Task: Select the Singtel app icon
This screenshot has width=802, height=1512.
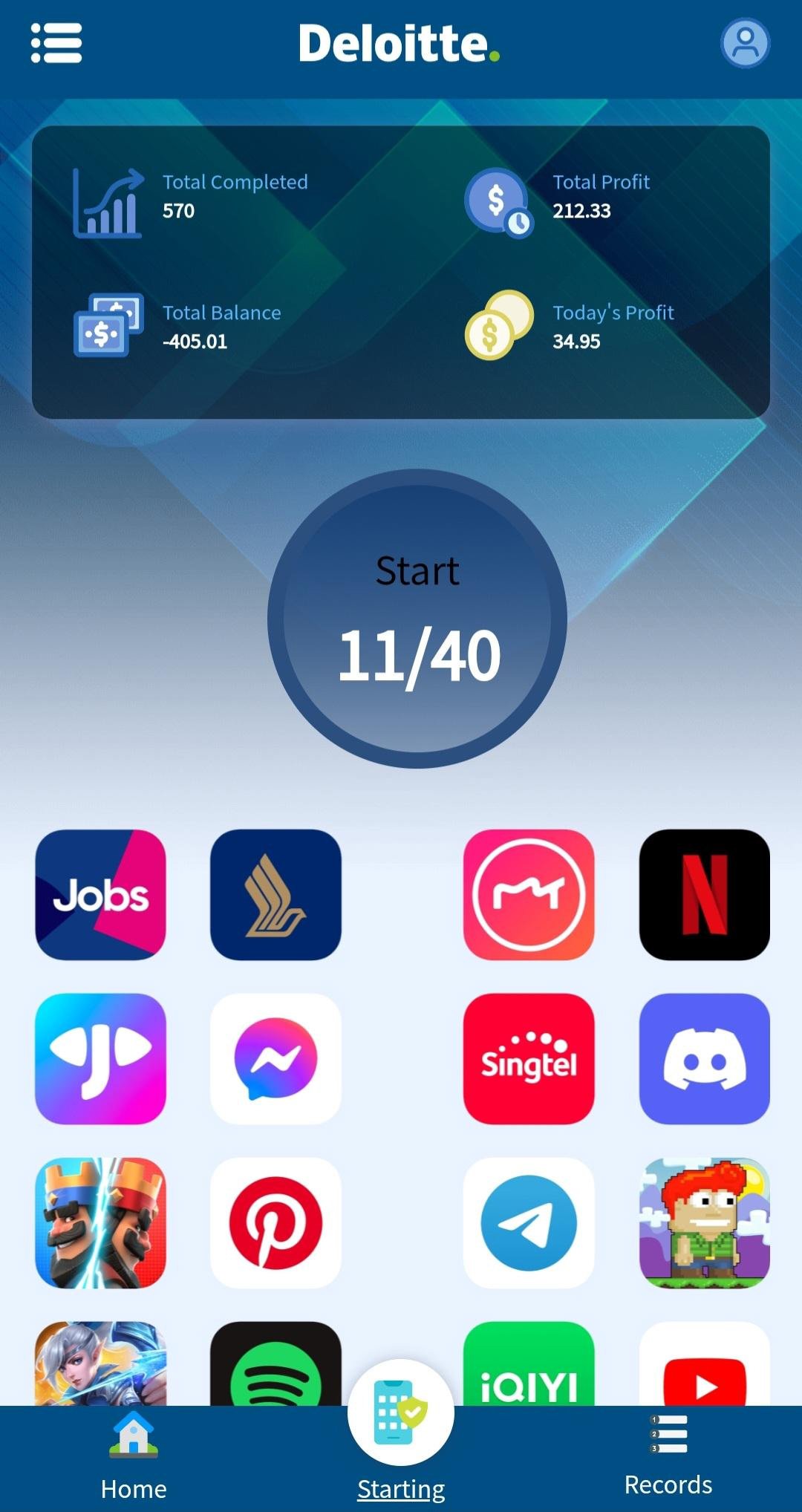Action: coord(529,1059)
